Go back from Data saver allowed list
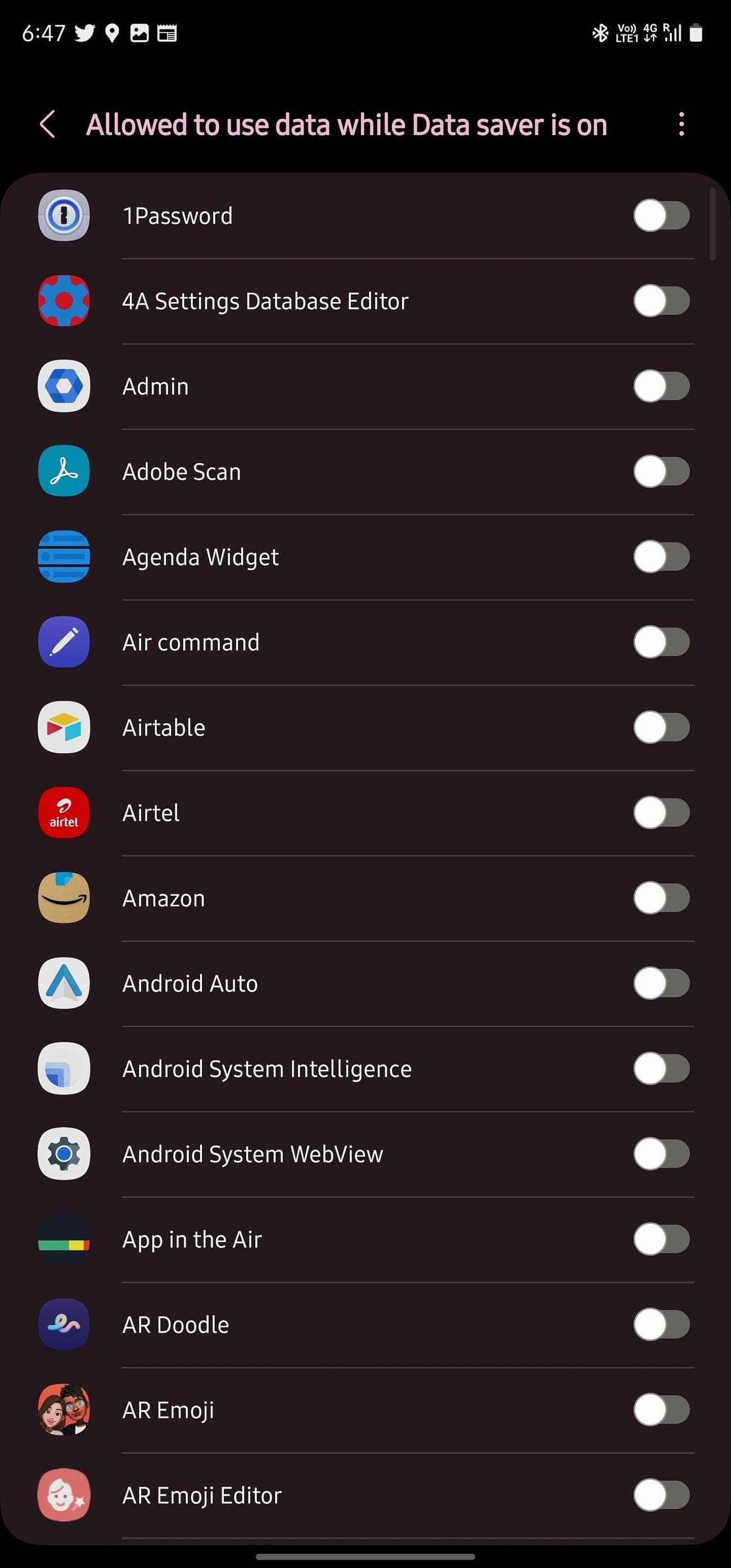The image size is (731, 1568). coord(48,125)
